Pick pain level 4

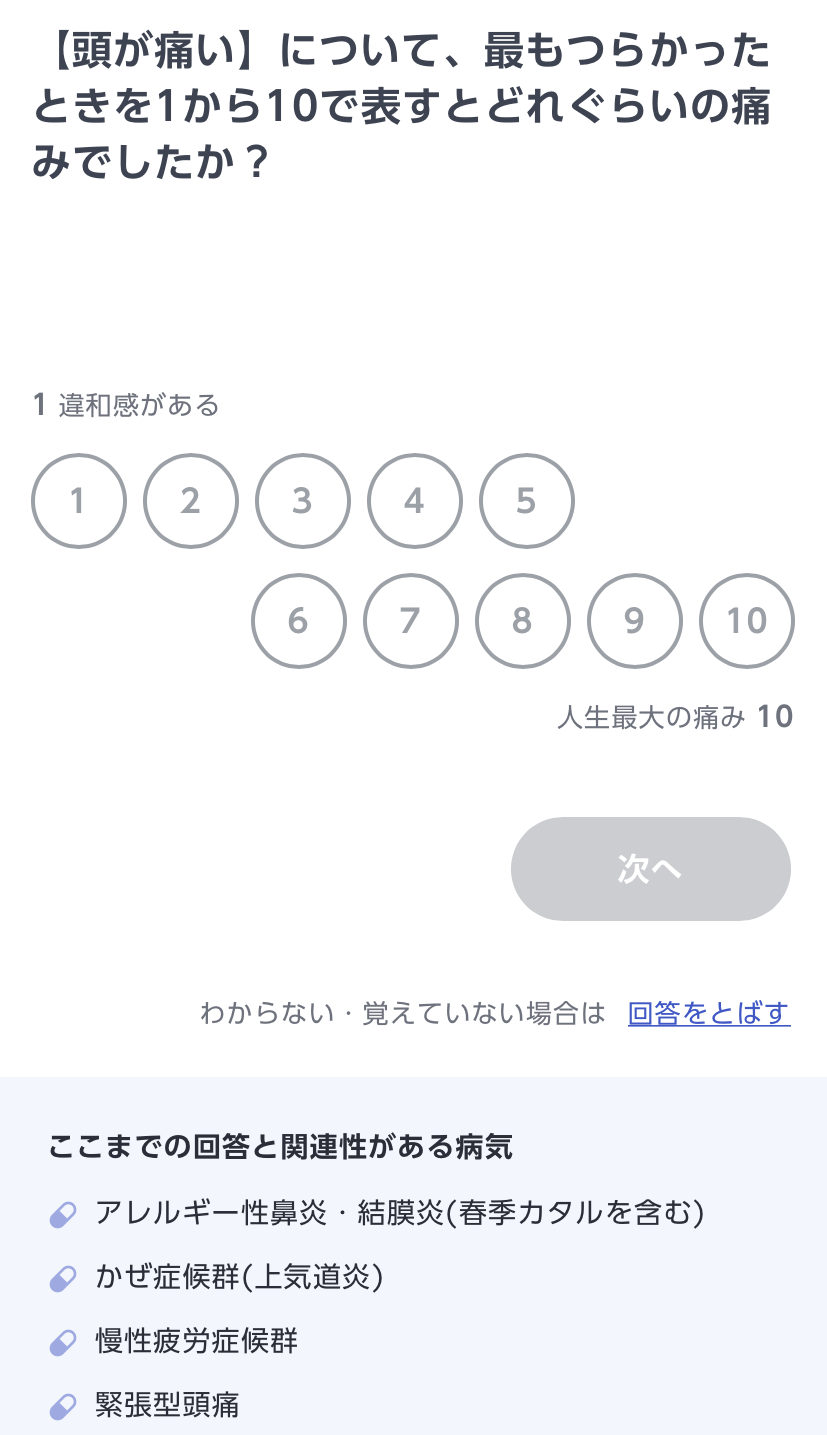point(415,501)
